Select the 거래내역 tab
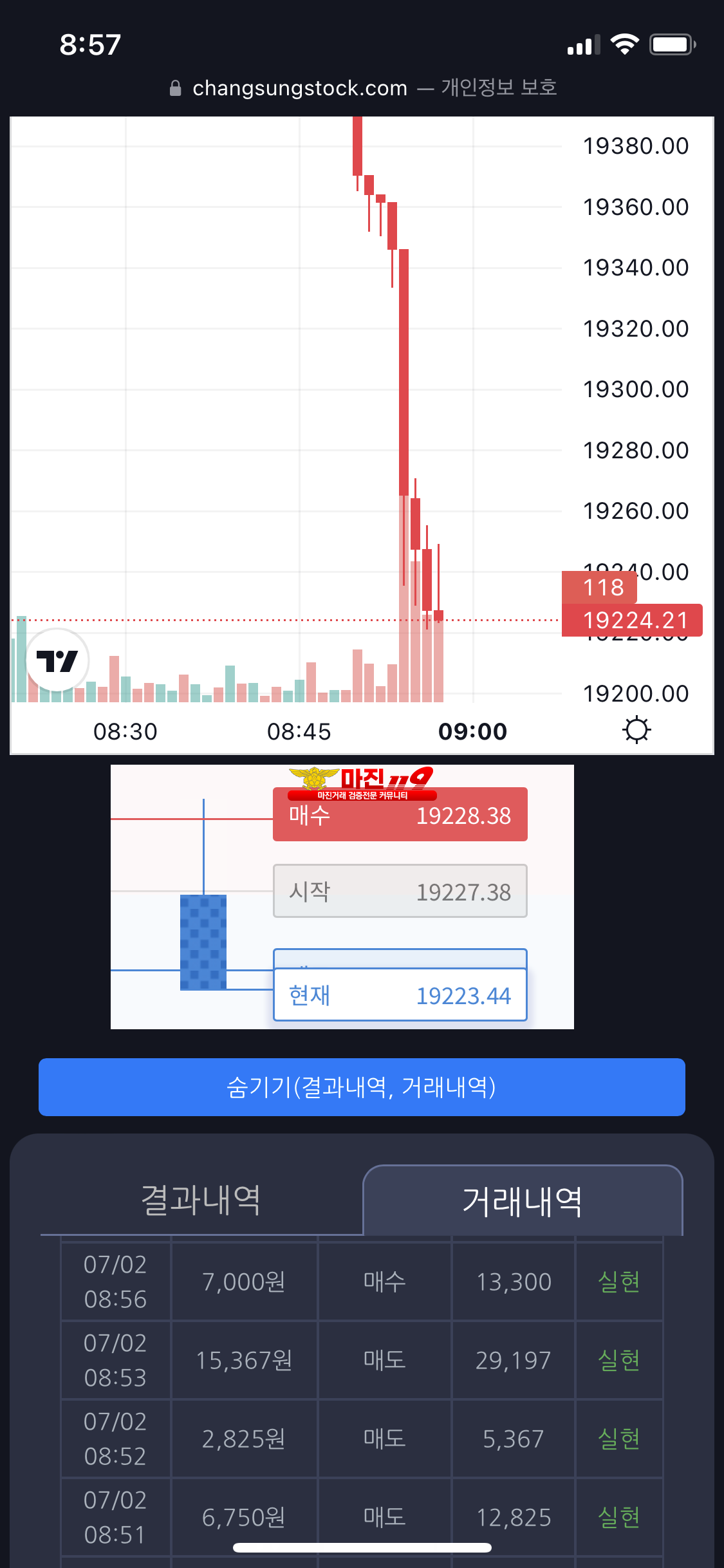Image resolution: width=724 pixels, height=1568 pixels. 522,1201
